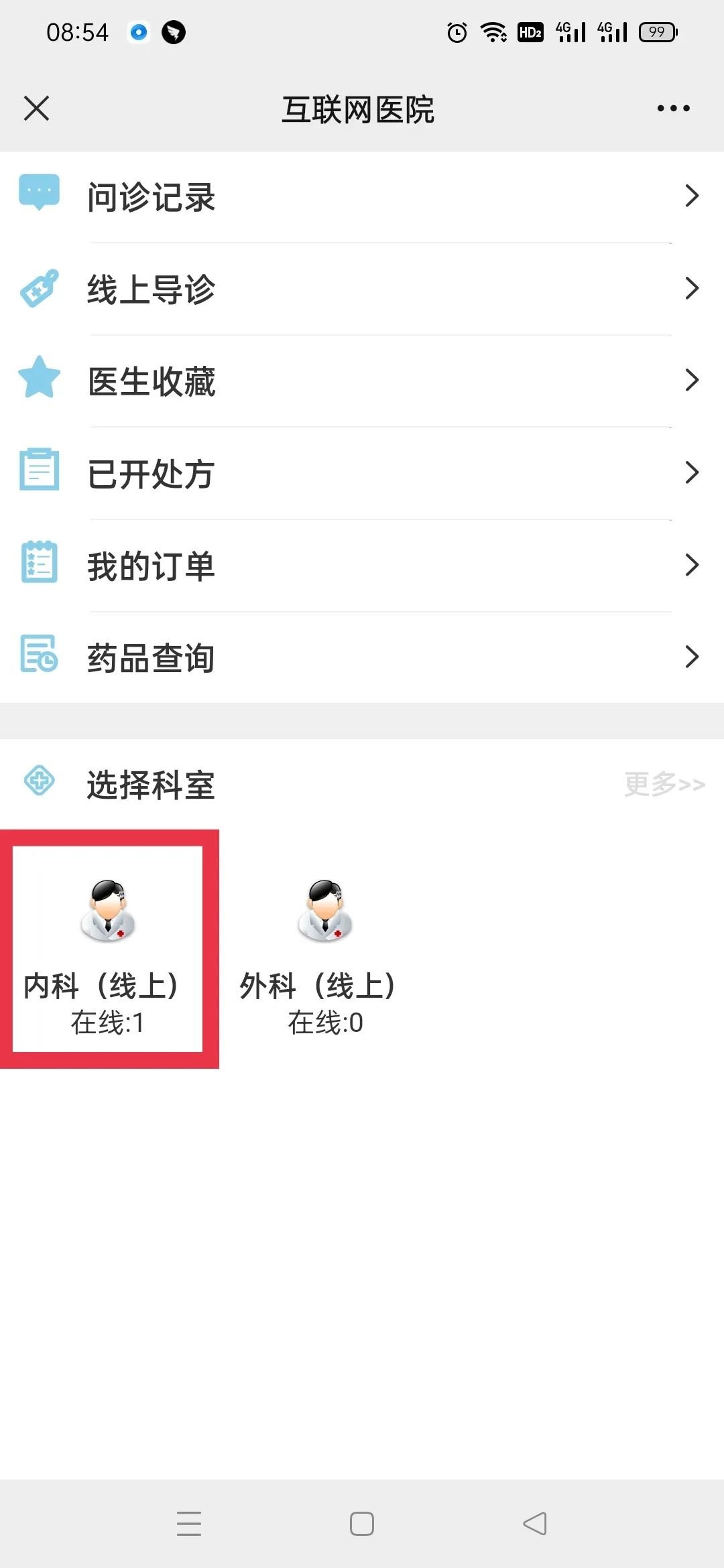View 医生收藏 favorite doctors
Image resolution: width=724 pixels, height=1568 pixels.
click(362, 381)
